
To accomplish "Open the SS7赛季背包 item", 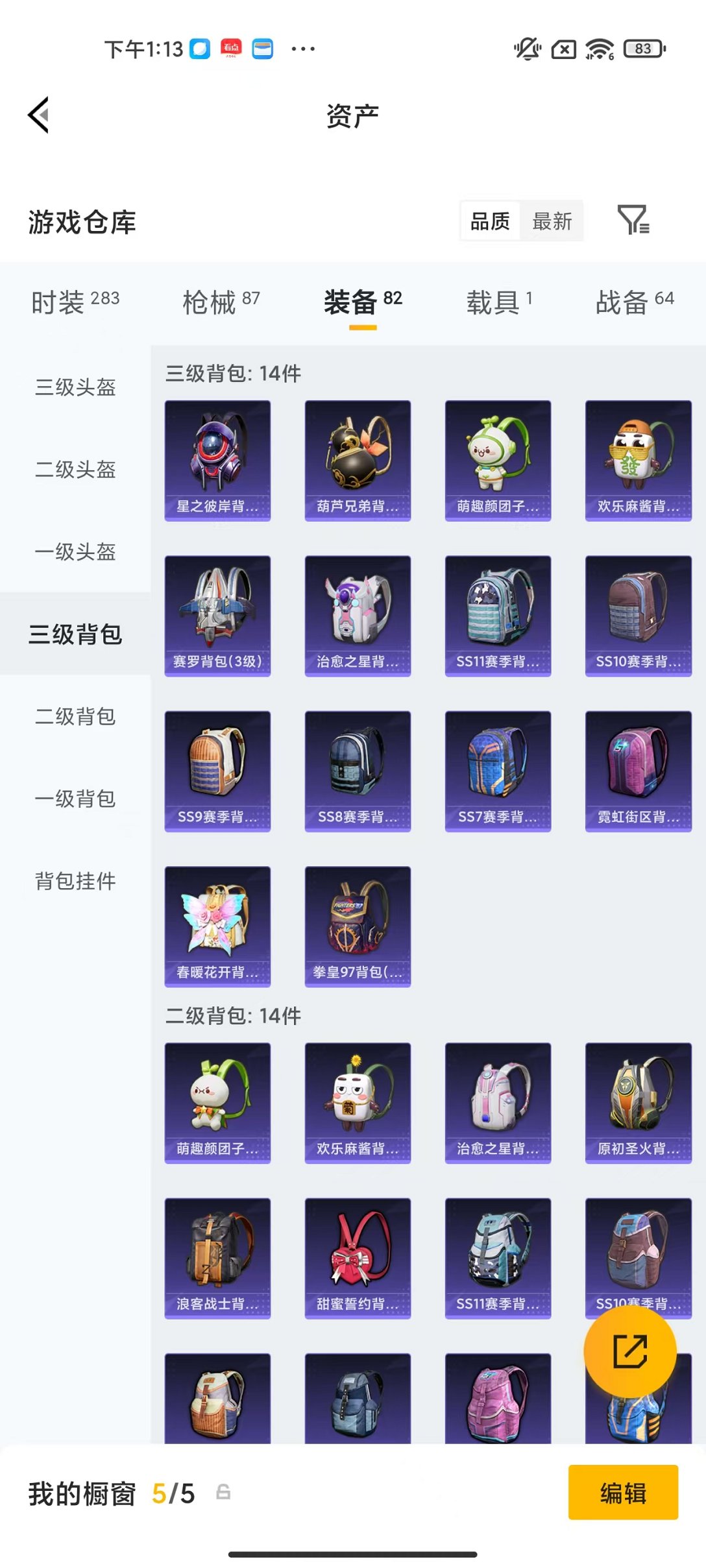I will coord(498,771).
